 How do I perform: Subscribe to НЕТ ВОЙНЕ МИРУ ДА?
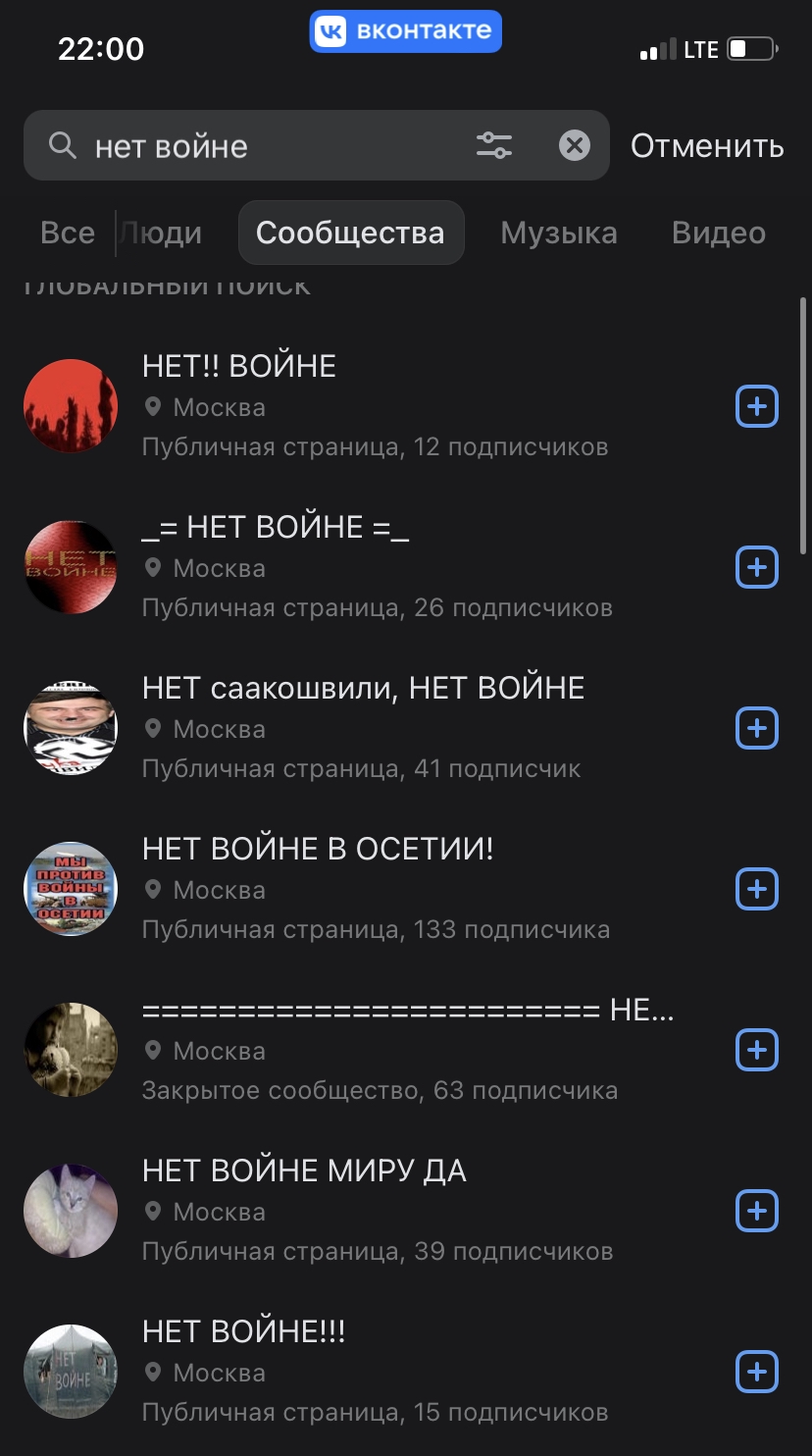coord(756,1212)
